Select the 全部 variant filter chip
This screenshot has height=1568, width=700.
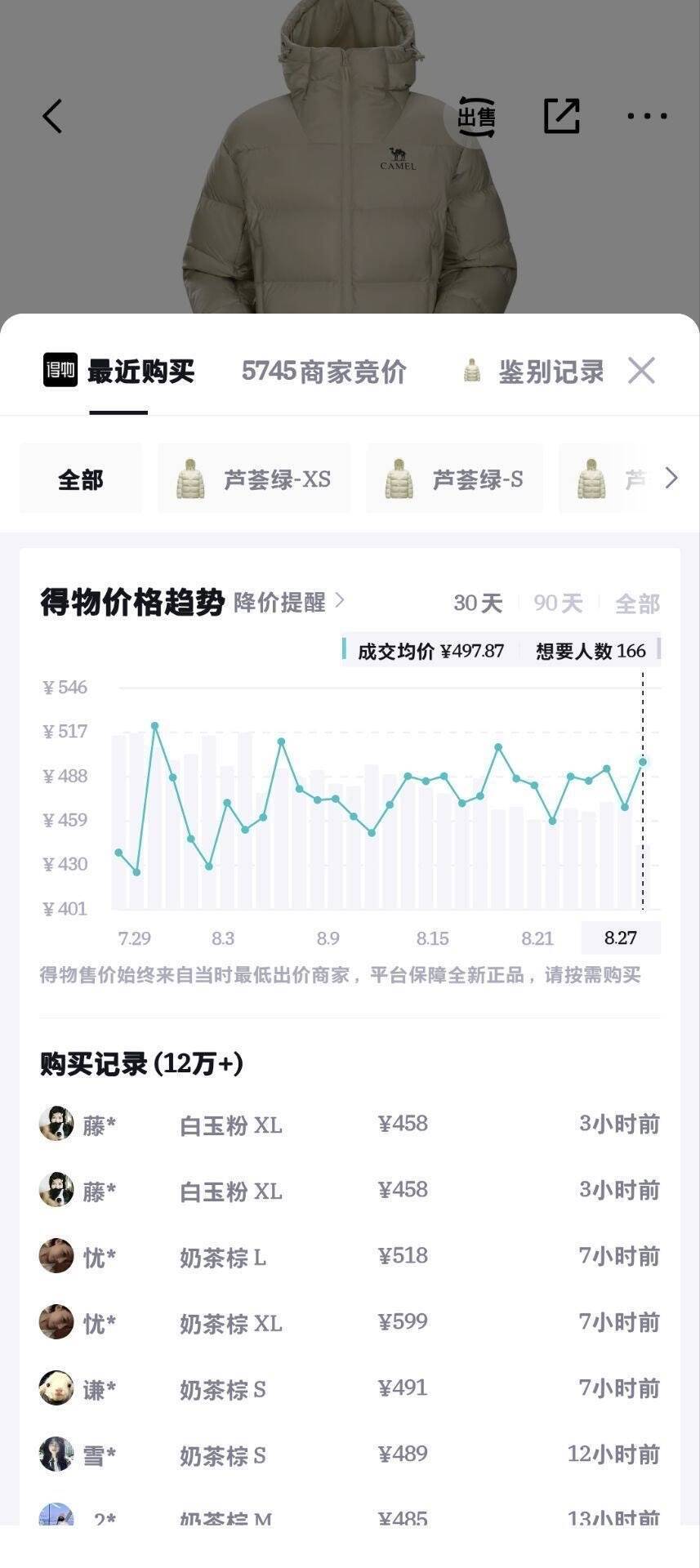(x=80, y=479)
